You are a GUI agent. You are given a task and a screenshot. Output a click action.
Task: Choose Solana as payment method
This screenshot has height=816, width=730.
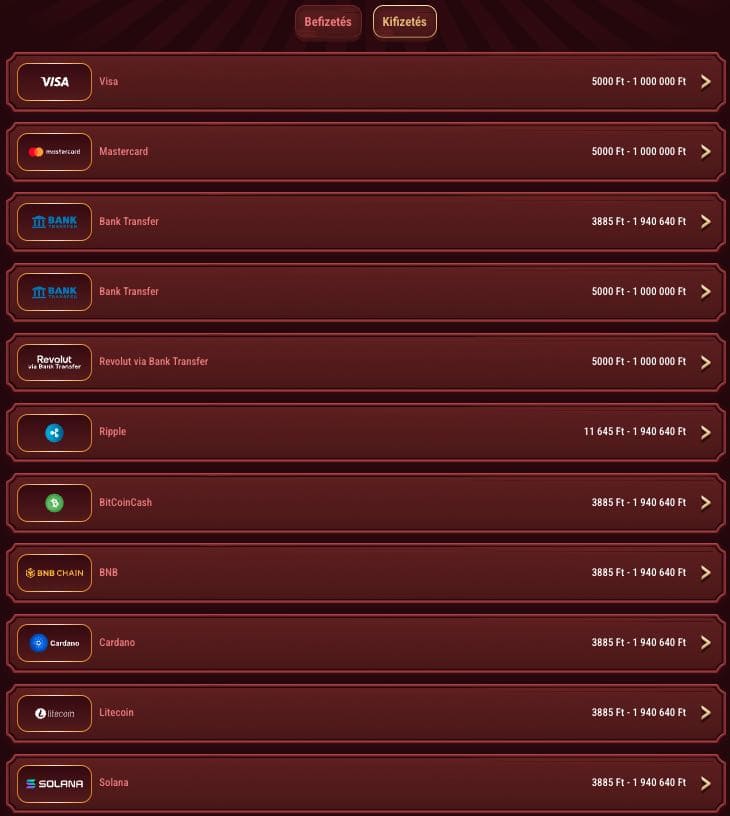(x=364, y=783)
